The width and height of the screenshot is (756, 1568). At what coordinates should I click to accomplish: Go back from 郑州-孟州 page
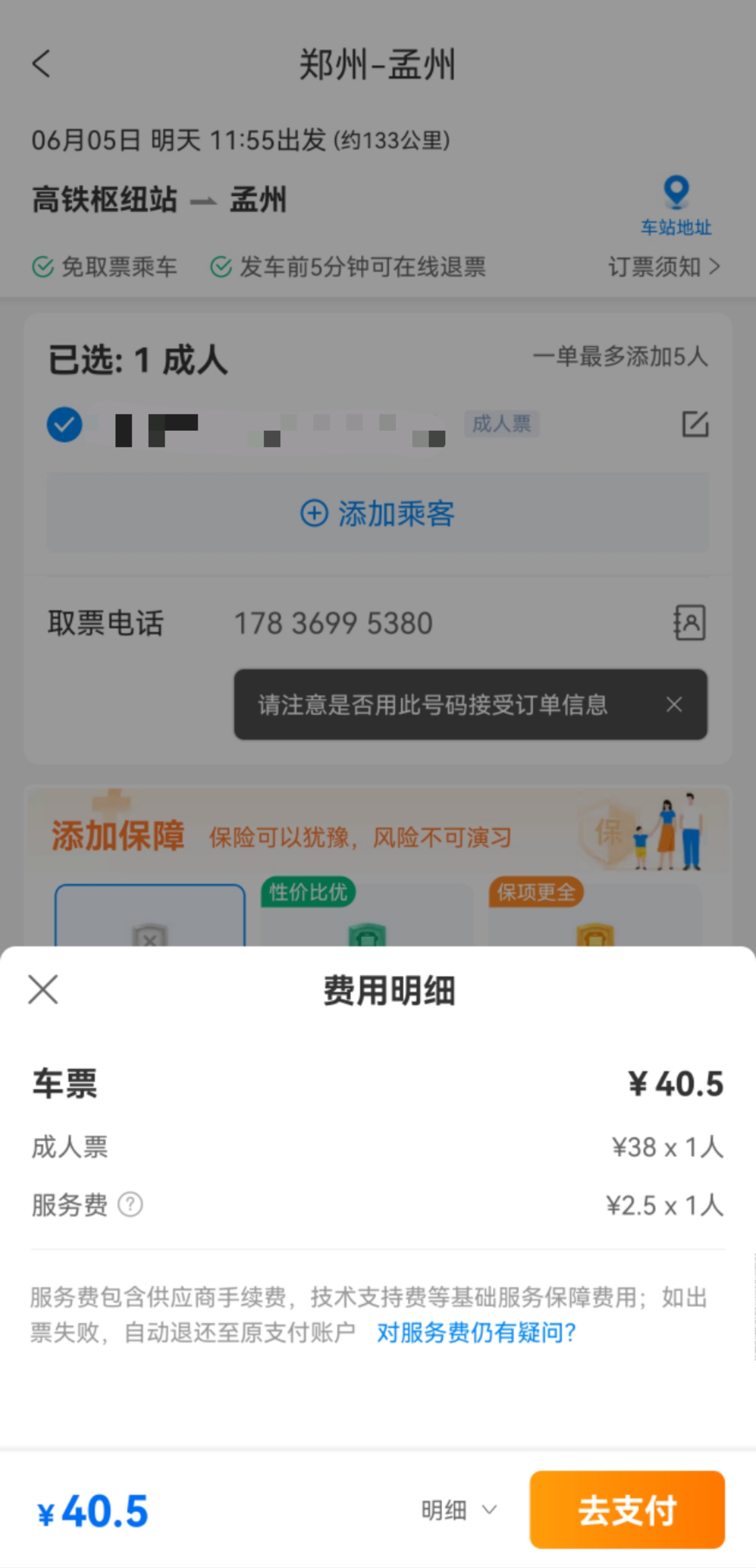(x=41, y=64)
